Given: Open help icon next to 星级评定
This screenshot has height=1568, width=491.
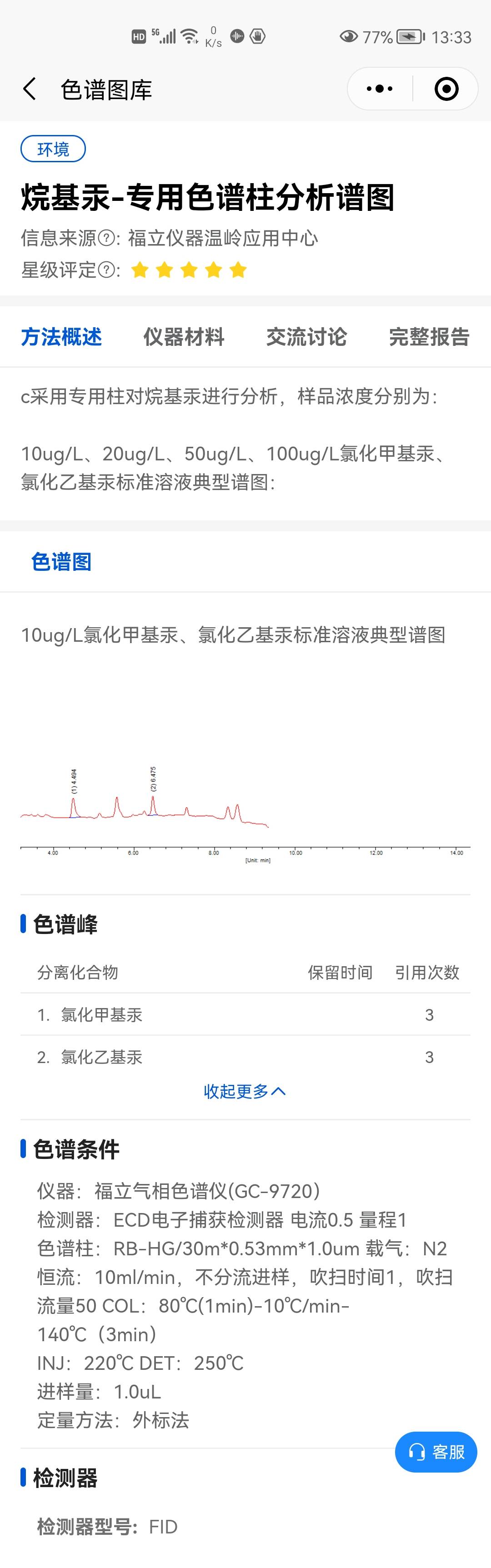Looking at the screenshot, I should point(106,270).
